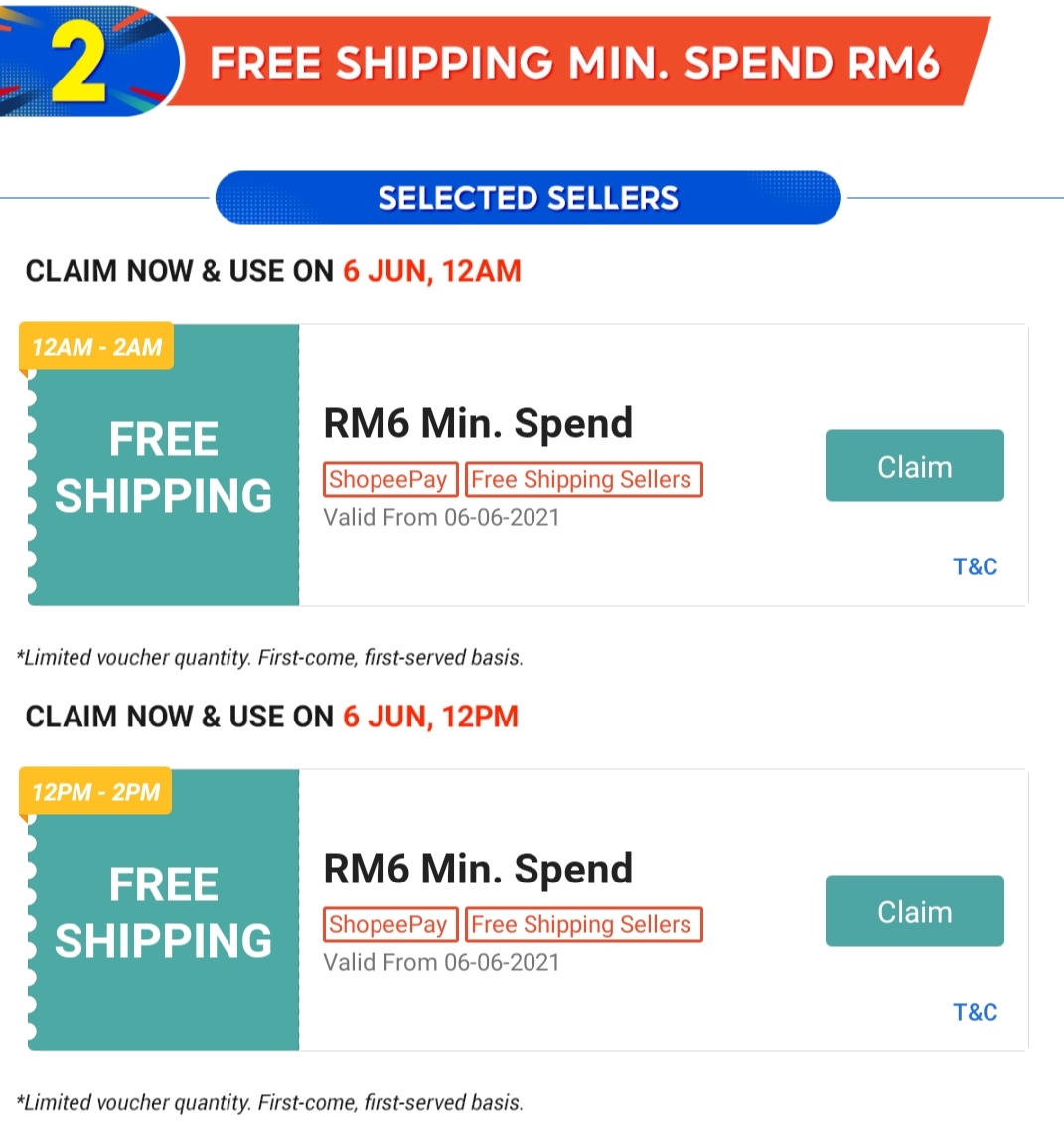Claim the 12AM - 2AM free shipping voucher
The image size is (1064, 1122).
pyautogui.click(x=914, y=466)
